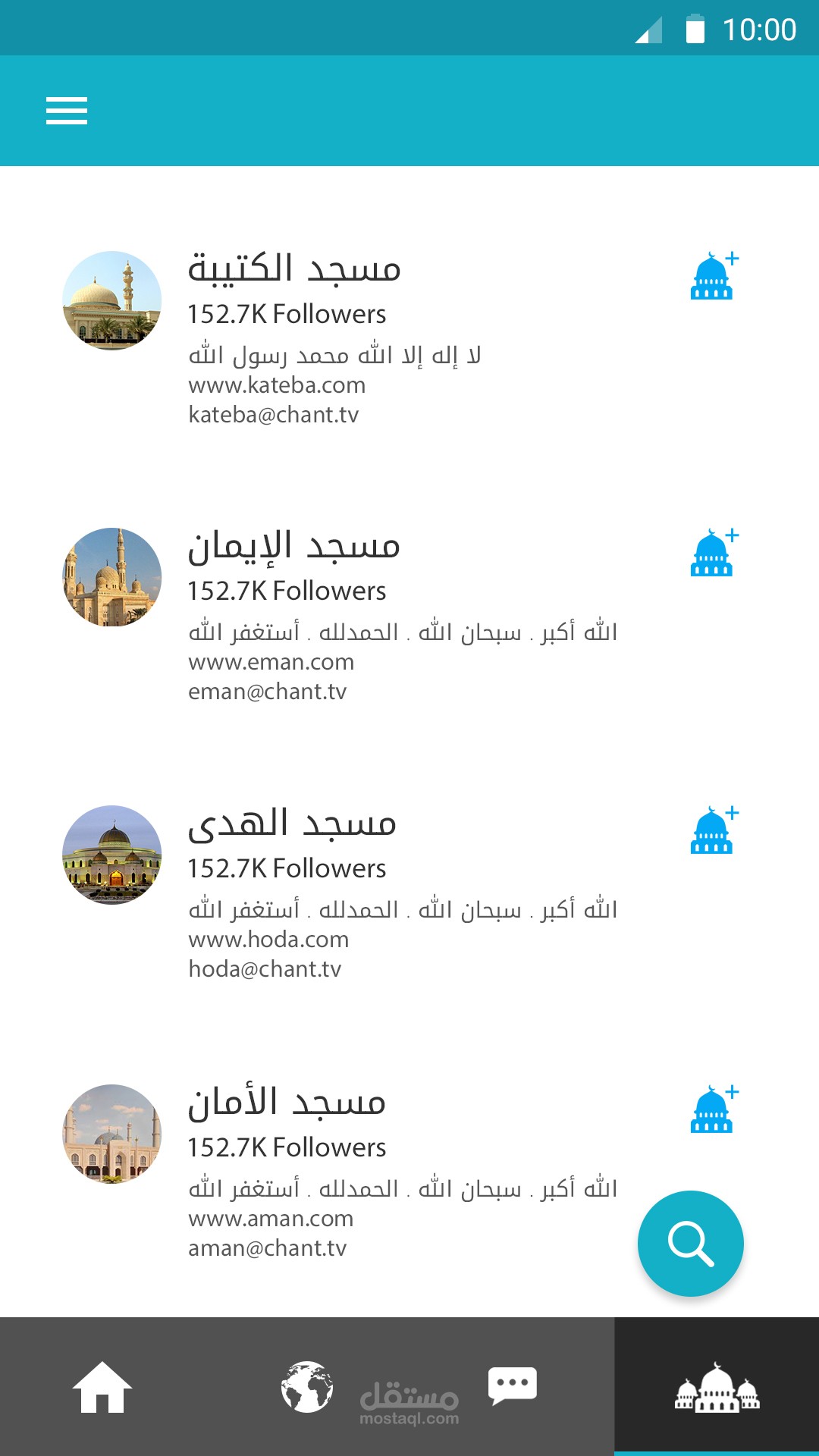Select the mosques tab

click(x=717, y=1388)
